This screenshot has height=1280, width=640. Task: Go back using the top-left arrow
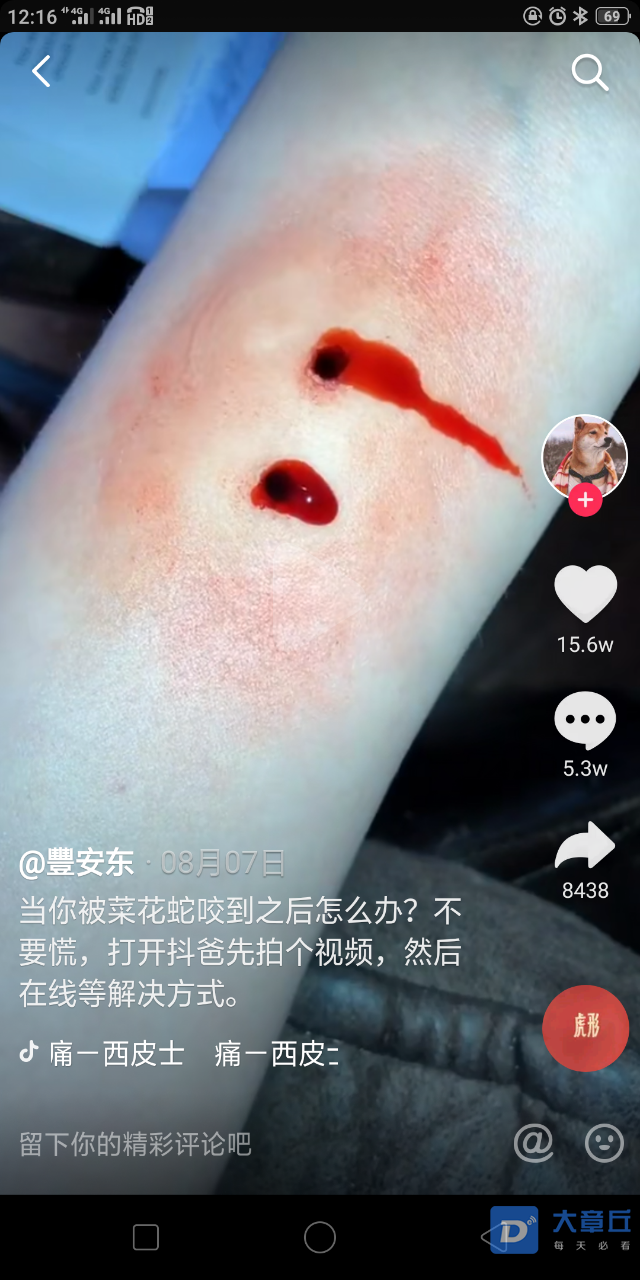[41, 71]
